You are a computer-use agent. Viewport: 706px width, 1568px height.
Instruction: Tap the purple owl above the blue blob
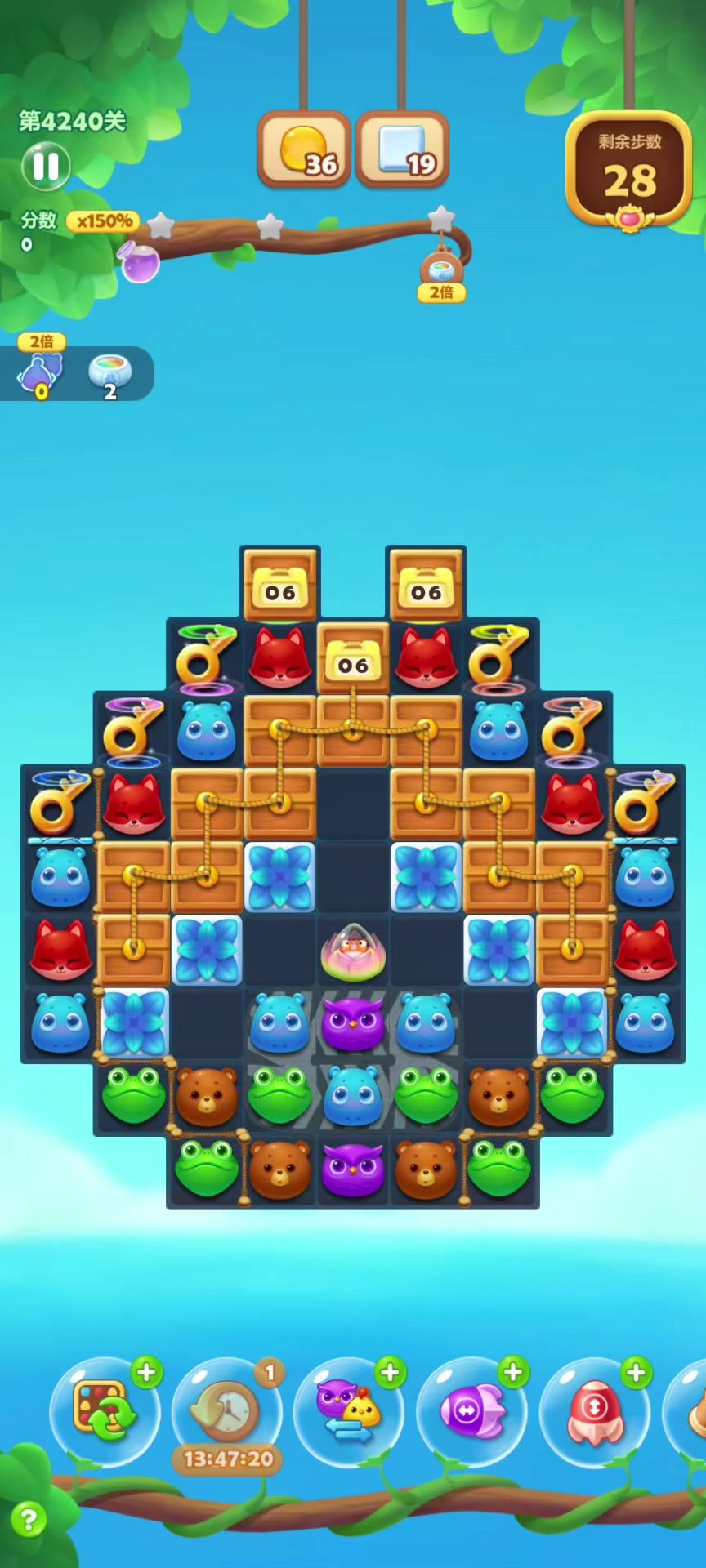(x=352, y=1022)
